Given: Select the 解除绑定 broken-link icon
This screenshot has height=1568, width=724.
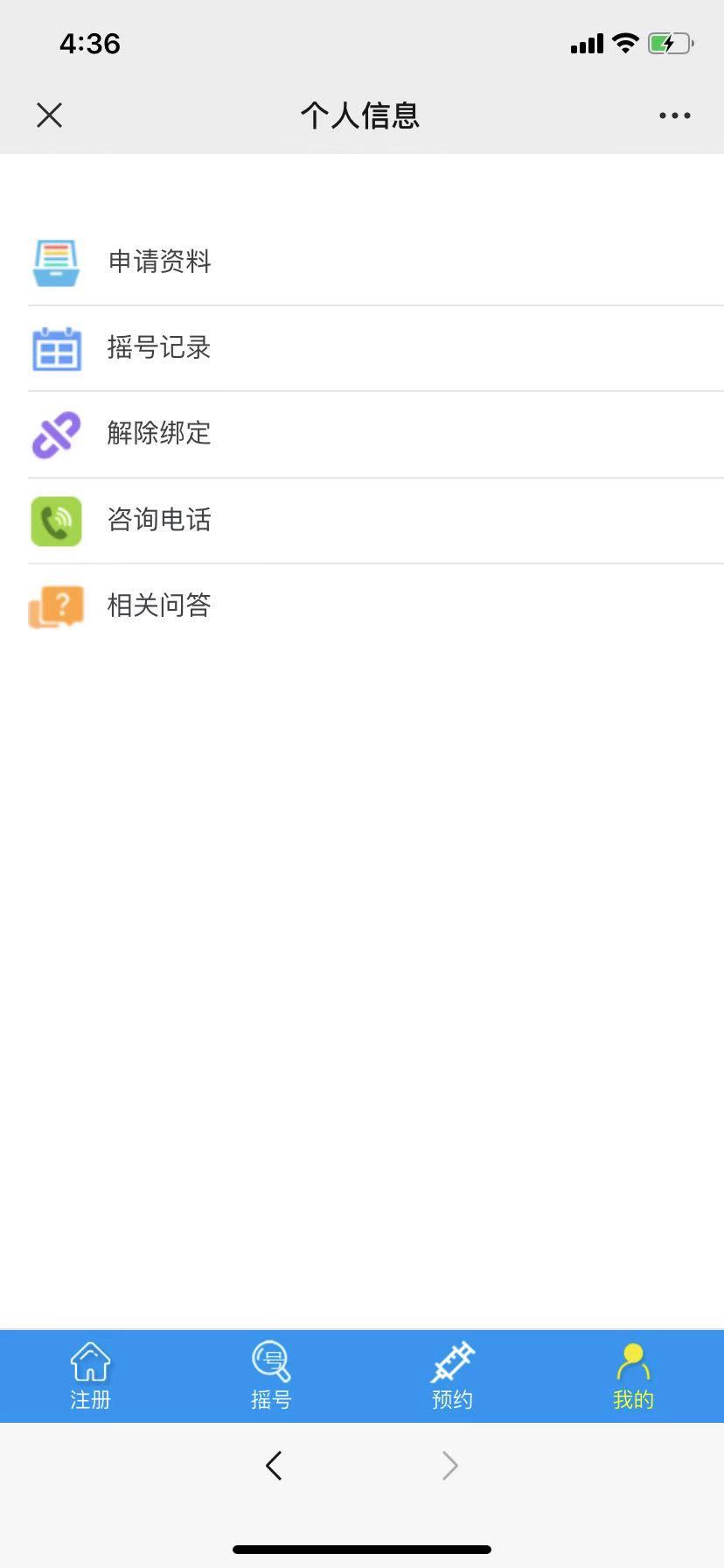Looking at the screenshot, I should (56, 434).
